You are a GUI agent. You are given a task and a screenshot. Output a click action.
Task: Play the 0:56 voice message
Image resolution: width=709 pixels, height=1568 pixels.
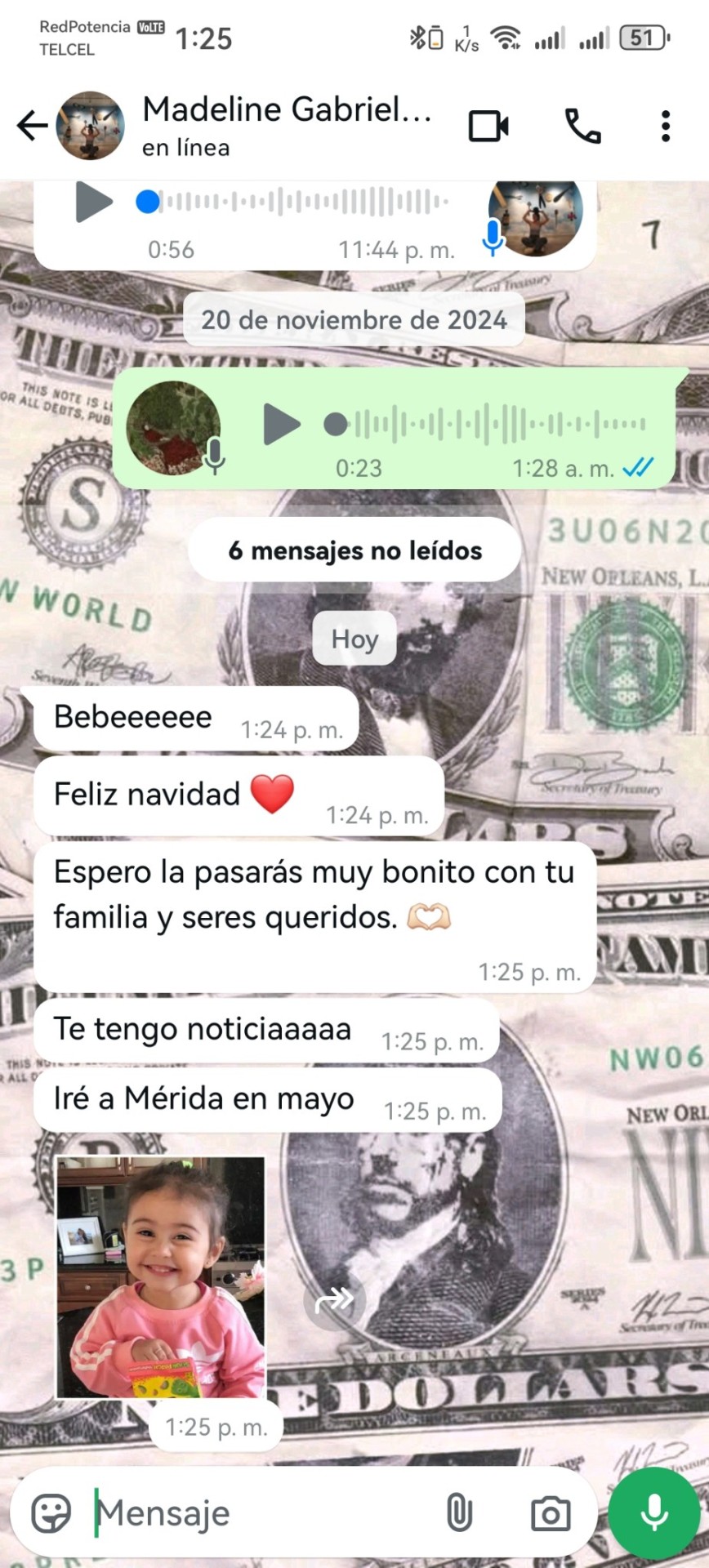click(x=93, y=202)
